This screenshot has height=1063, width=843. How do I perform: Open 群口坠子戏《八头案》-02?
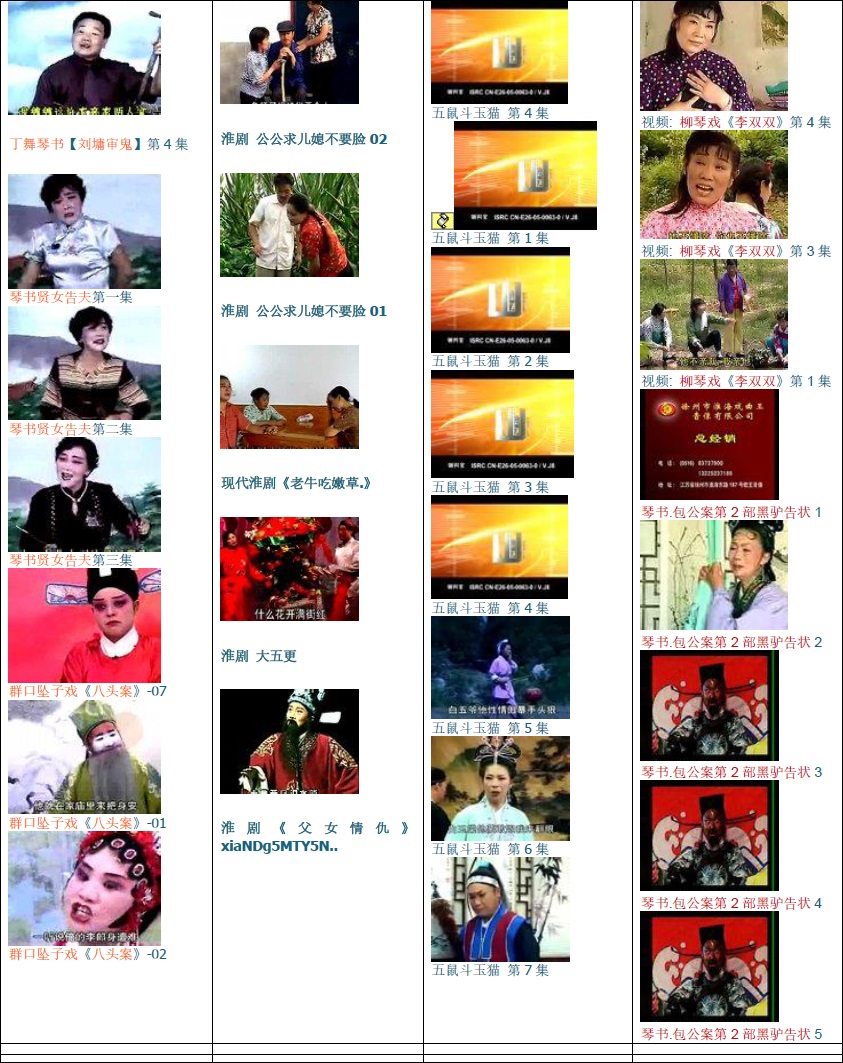click(87, 954)
